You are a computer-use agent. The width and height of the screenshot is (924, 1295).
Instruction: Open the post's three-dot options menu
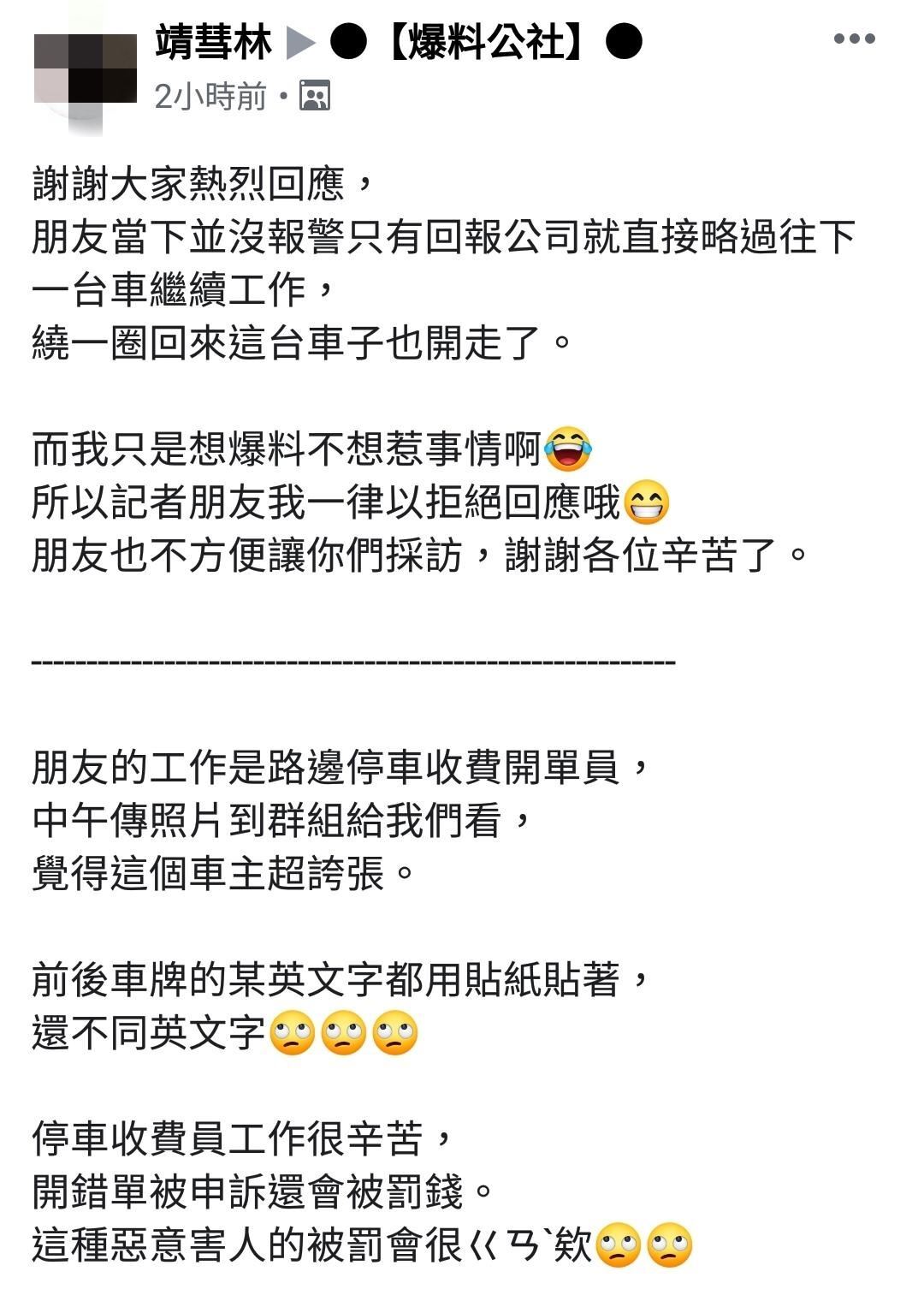[x=854, y=39]
